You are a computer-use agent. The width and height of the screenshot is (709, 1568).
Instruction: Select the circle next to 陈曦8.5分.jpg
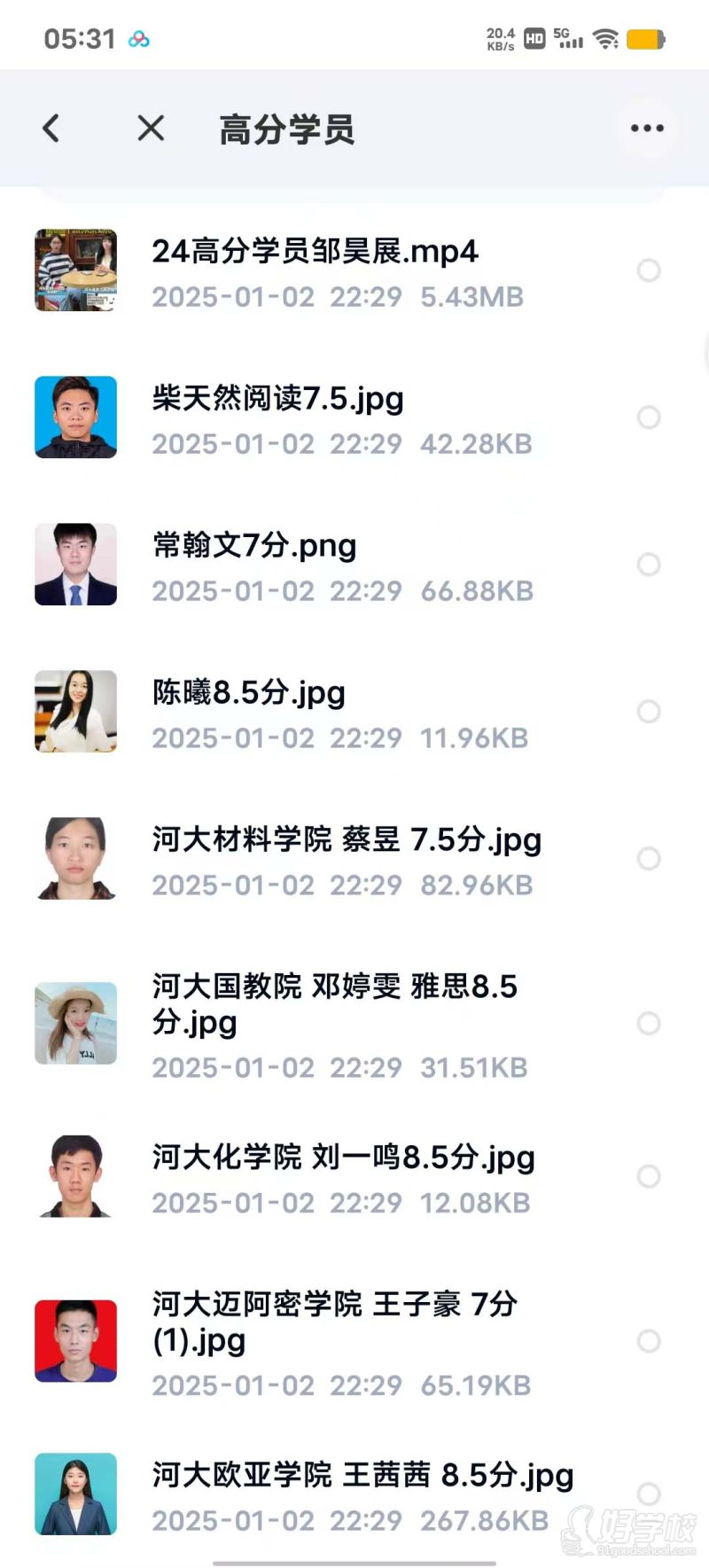click(649, 711)
